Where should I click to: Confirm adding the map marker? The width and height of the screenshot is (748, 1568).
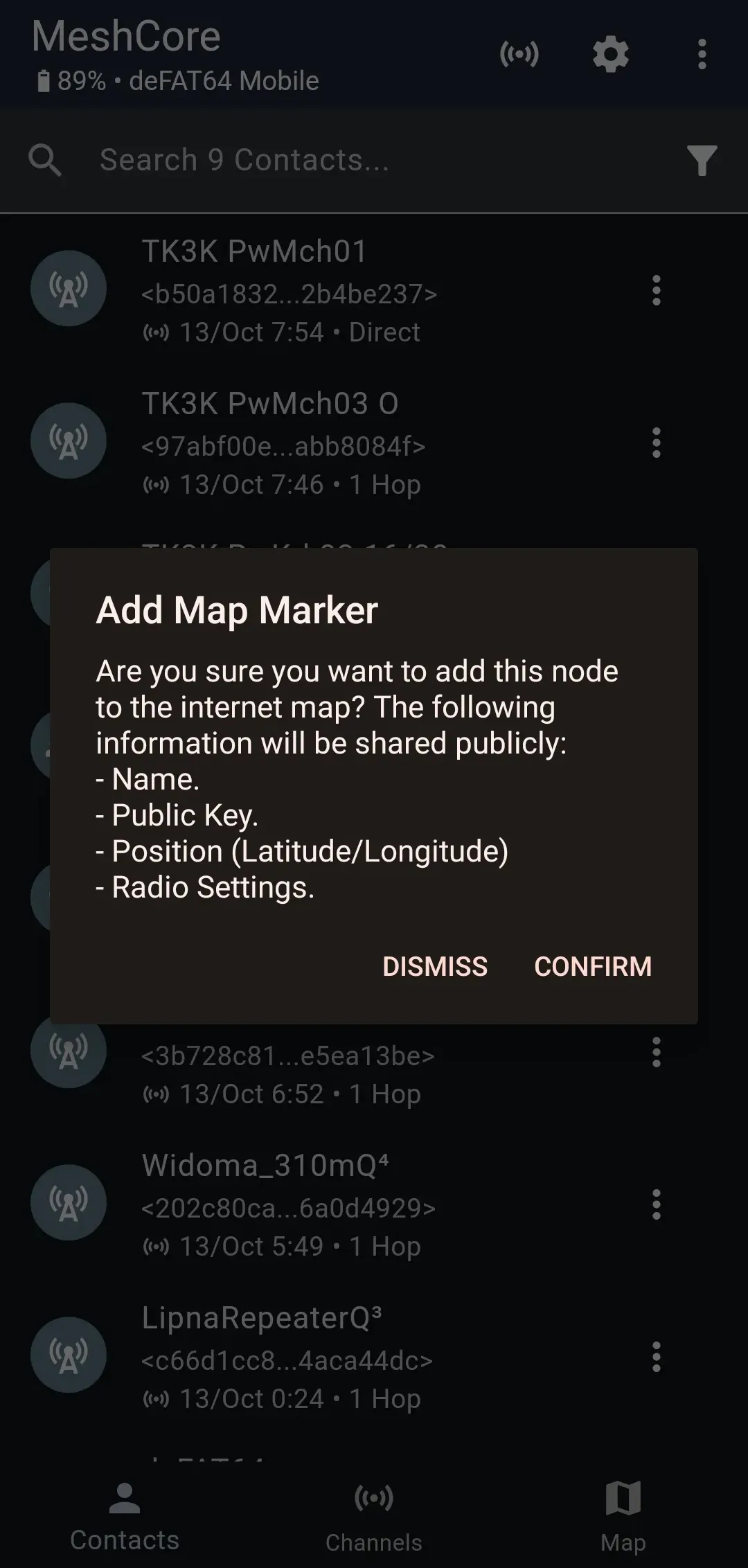pos(593,966)
